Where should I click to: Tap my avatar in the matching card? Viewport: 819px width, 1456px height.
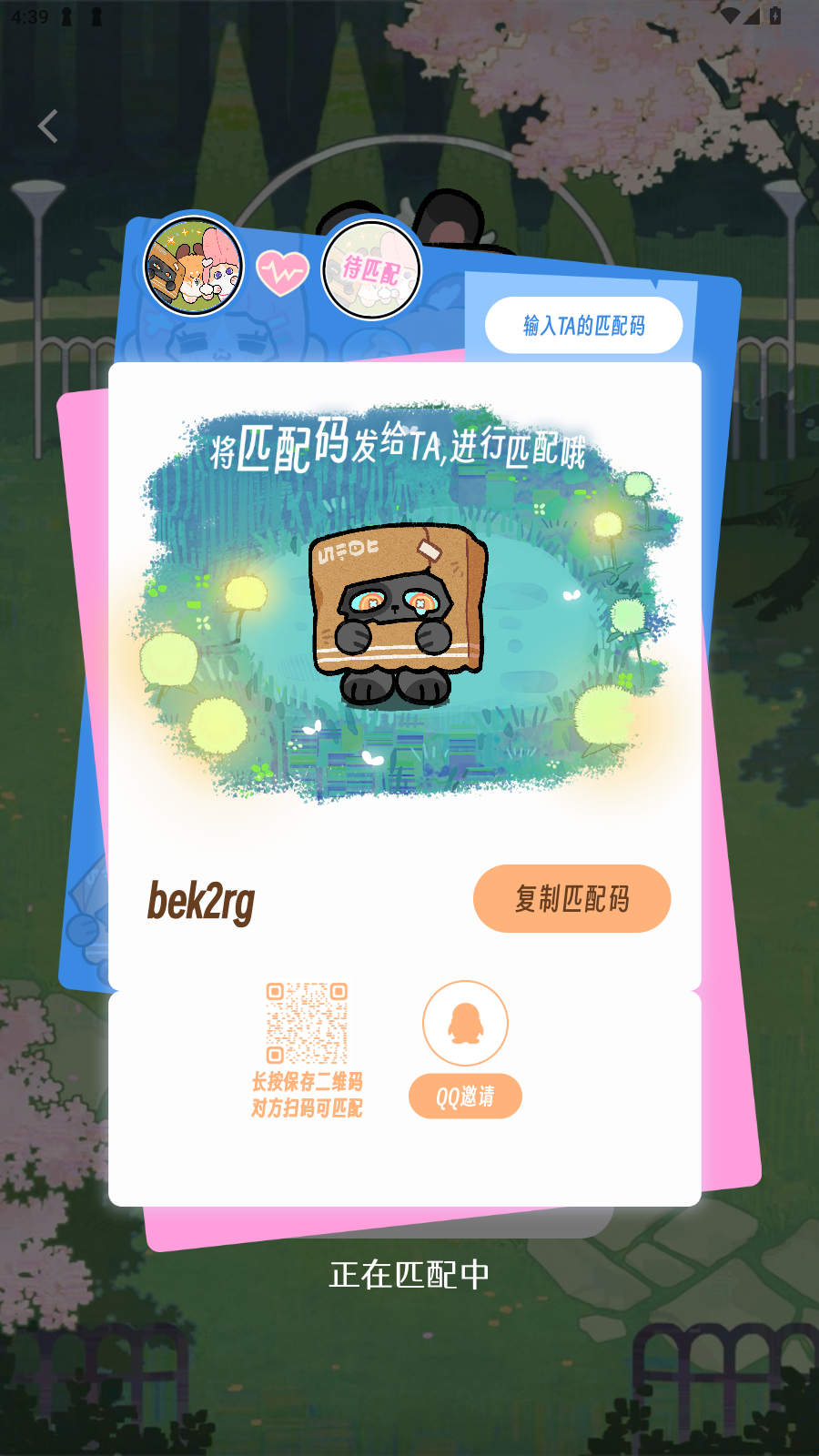tap(194, 268)
